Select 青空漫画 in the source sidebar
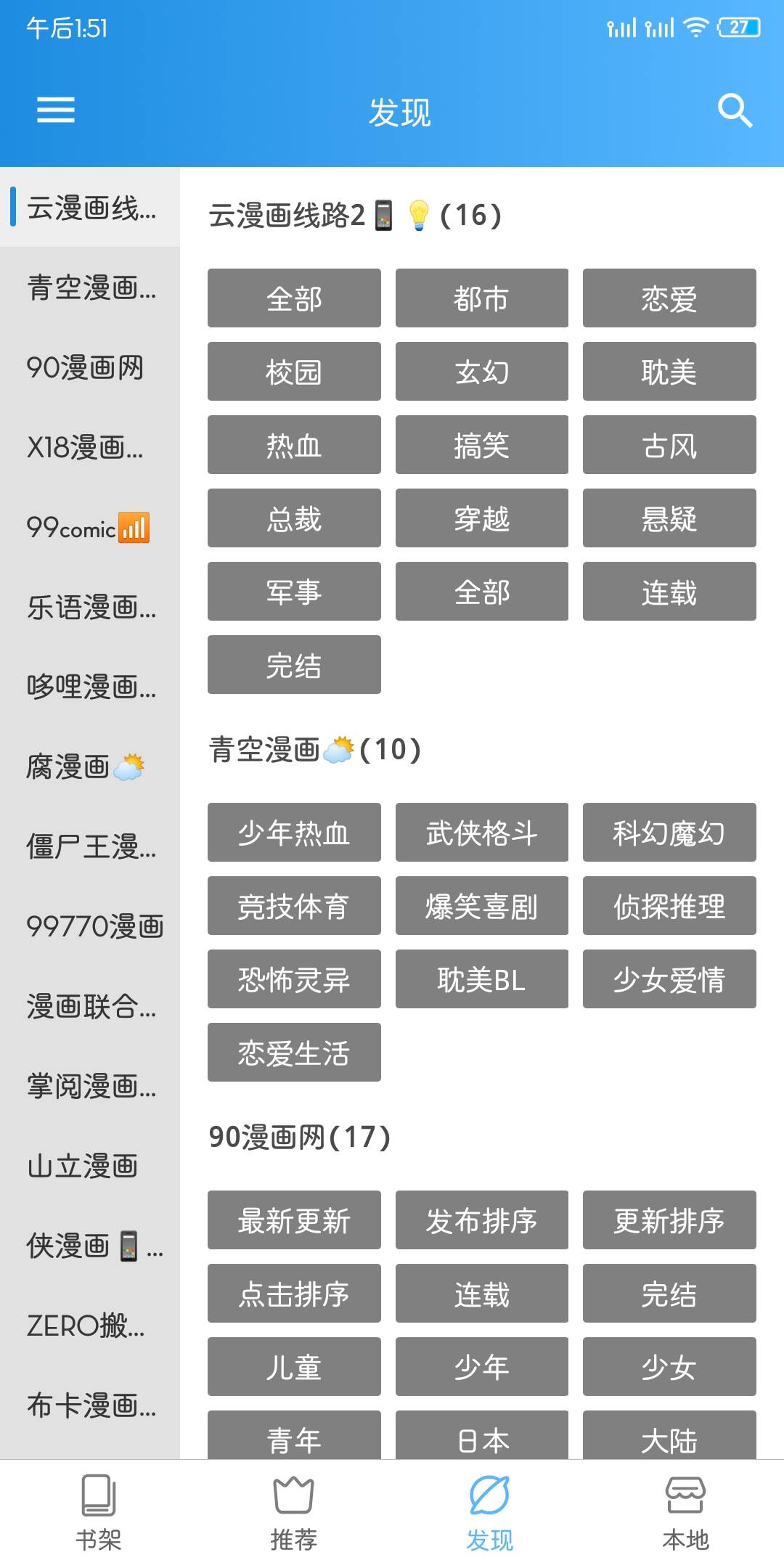 (90, 287)
